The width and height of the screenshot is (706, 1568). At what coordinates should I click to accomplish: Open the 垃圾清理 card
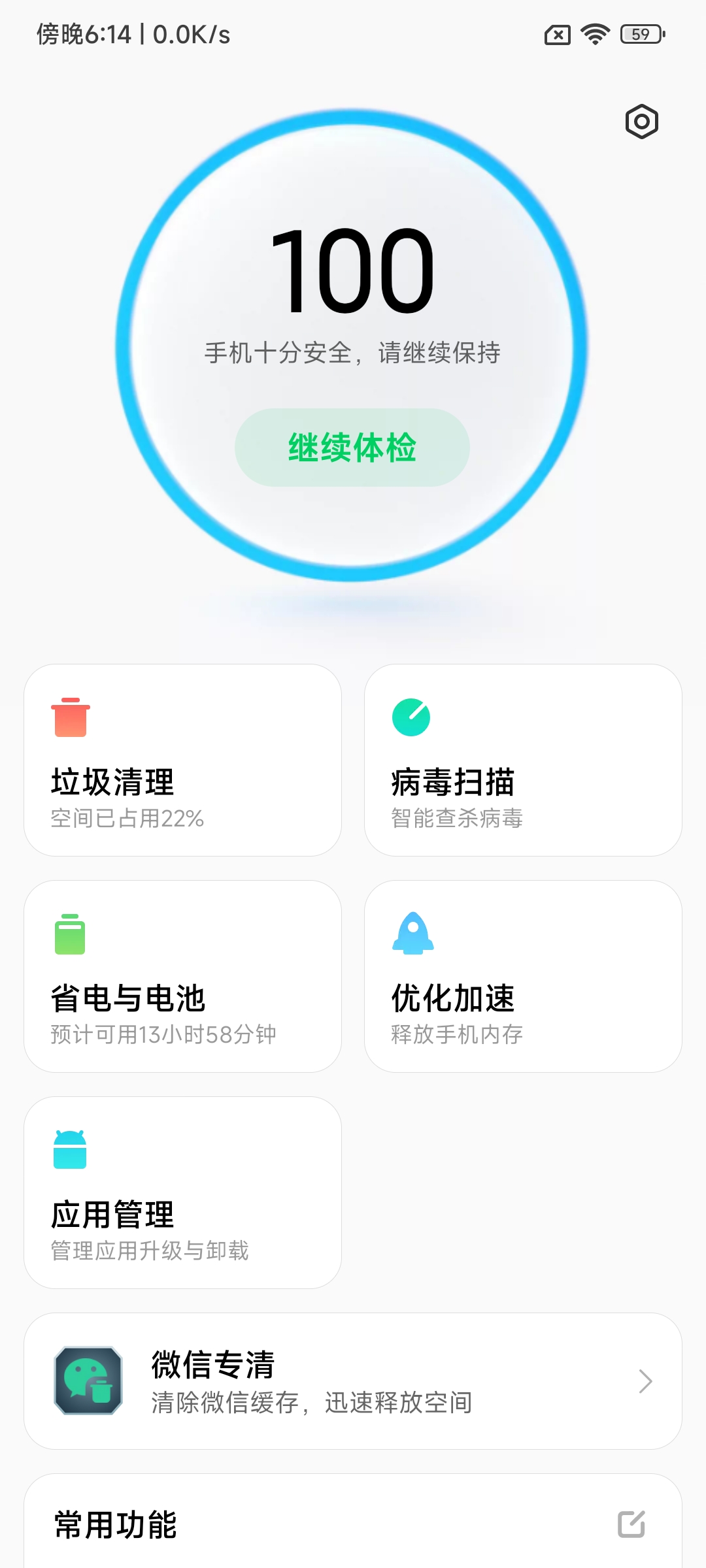[182, 760]
